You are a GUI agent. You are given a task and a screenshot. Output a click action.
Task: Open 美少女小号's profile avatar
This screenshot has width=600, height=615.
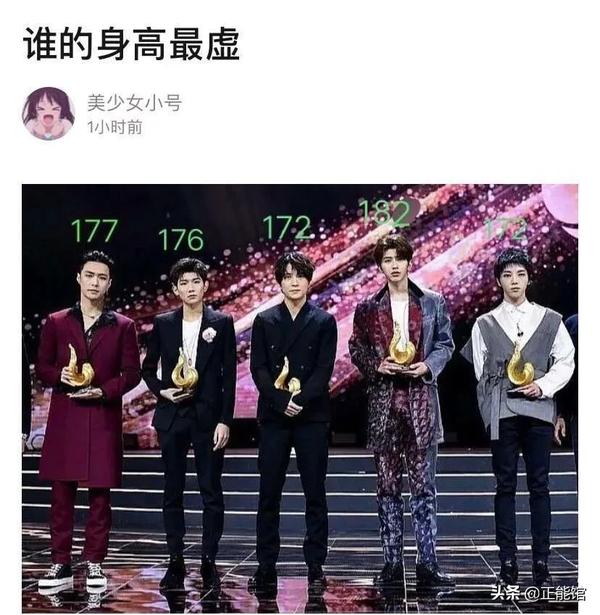point(48,113)
